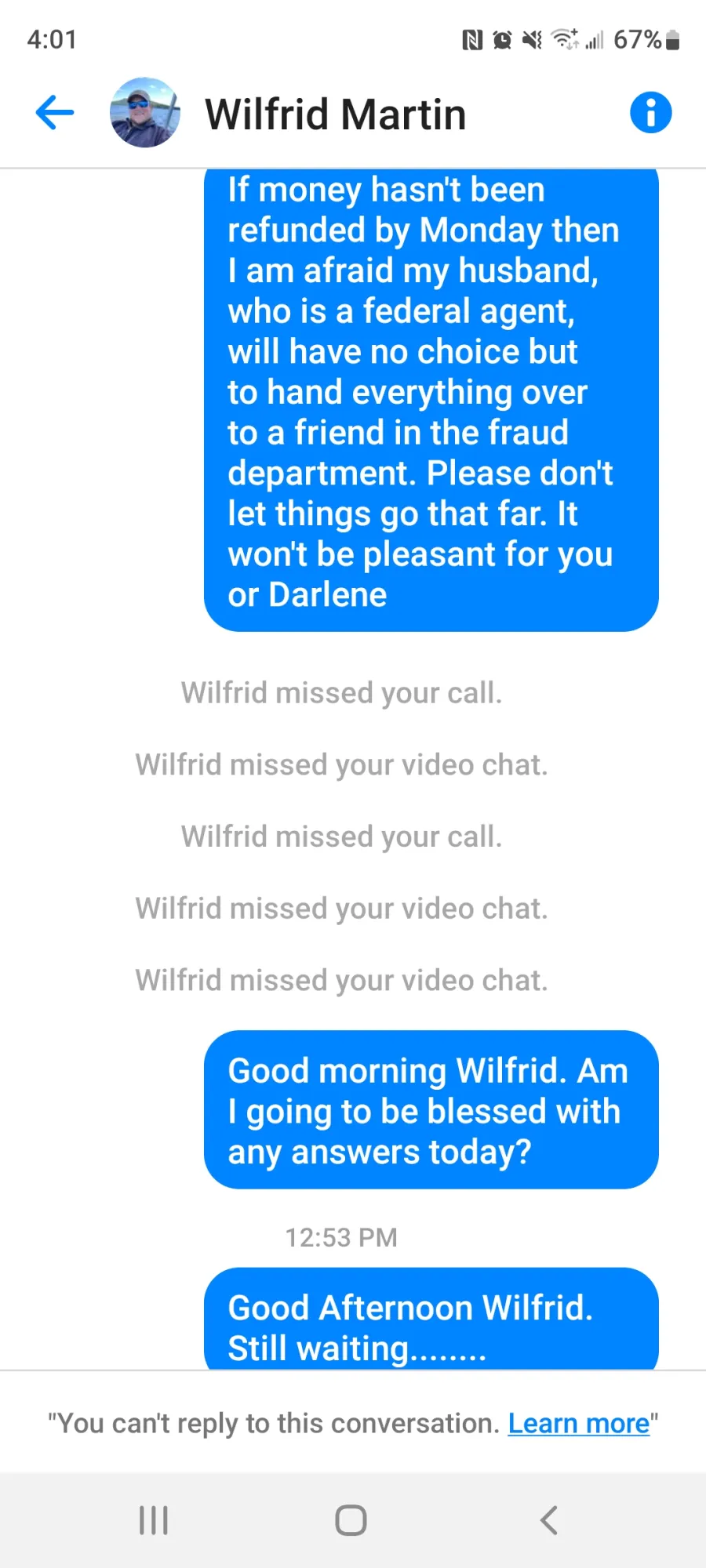Go to the home screen
This screenshot has width=706, height=1568.
click(351, 1520)
